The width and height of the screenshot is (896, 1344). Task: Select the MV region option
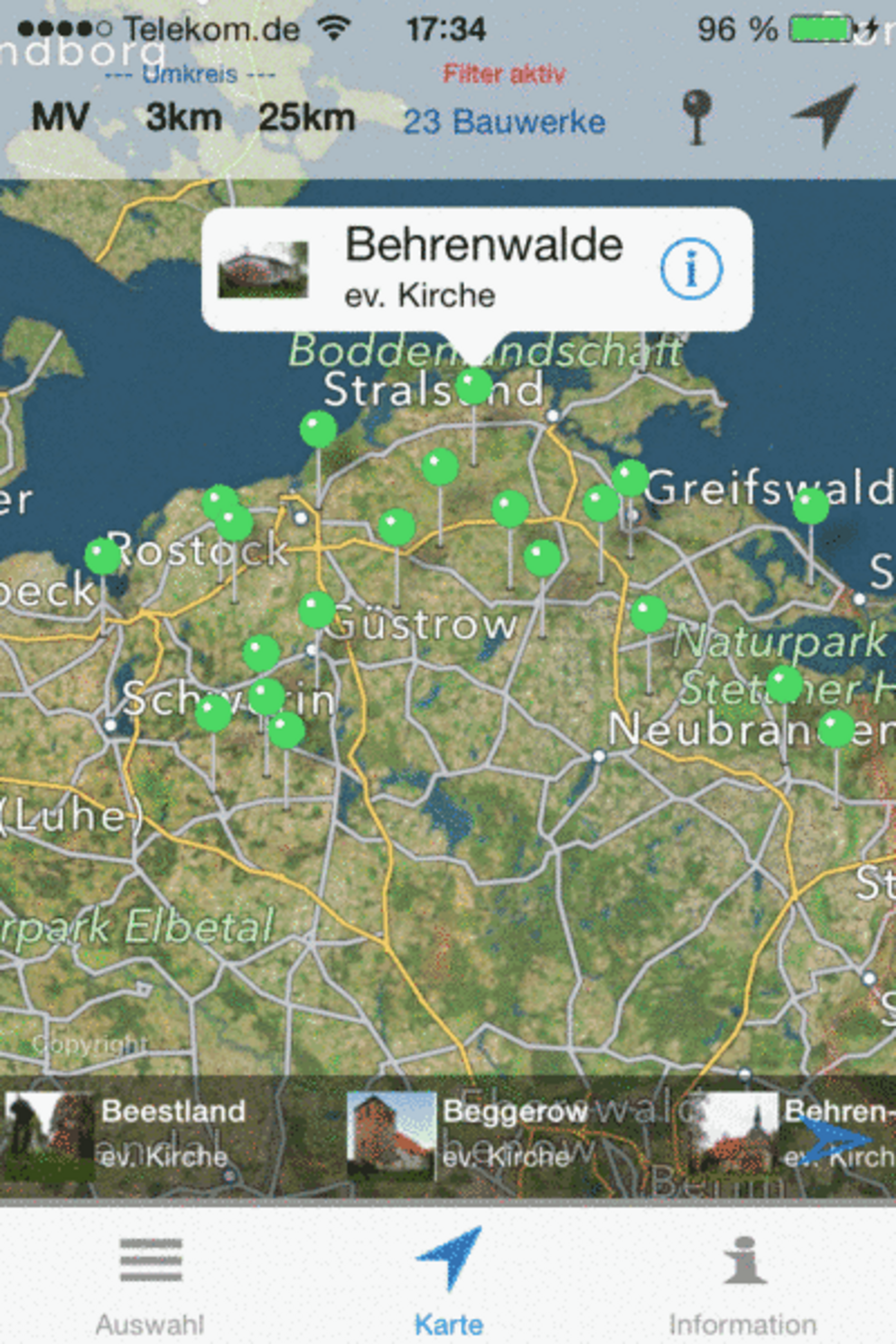[x=60, y=118]
